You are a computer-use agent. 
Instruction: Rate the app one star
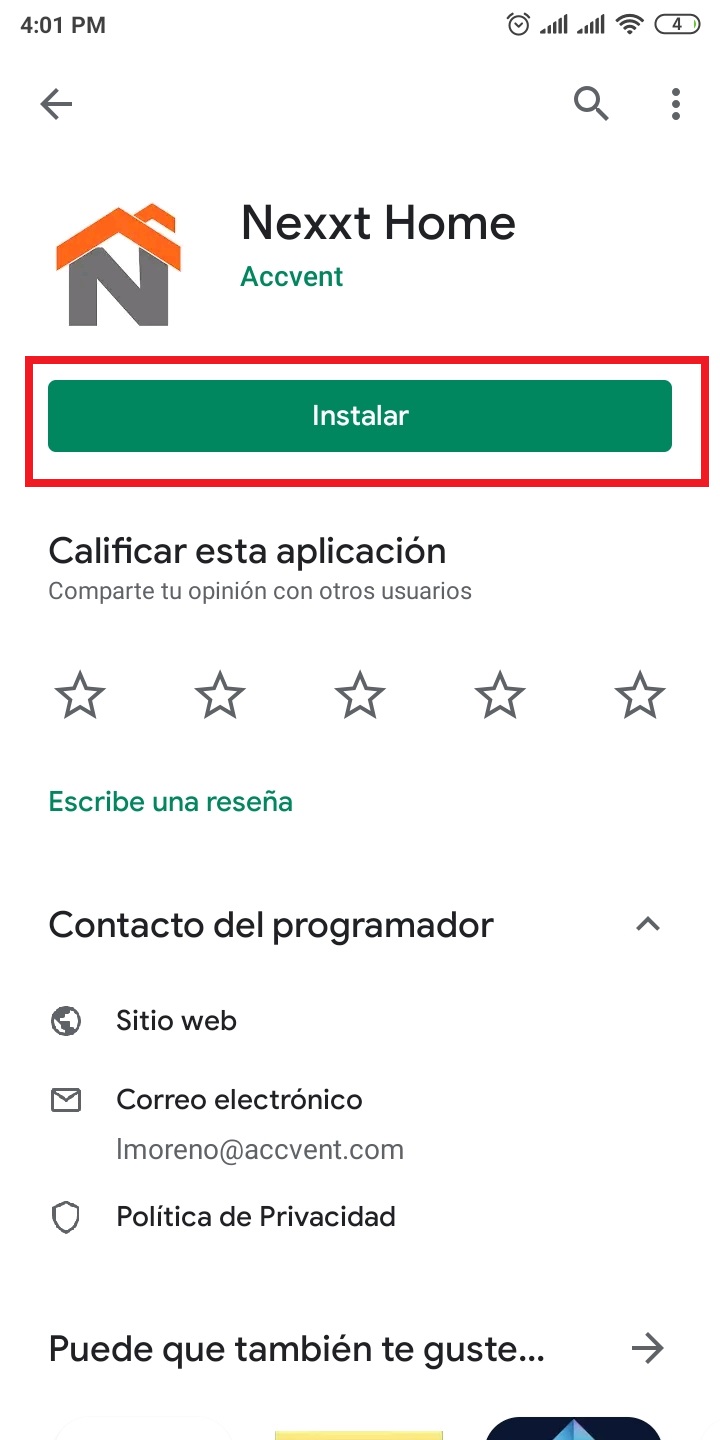(80, 695)
